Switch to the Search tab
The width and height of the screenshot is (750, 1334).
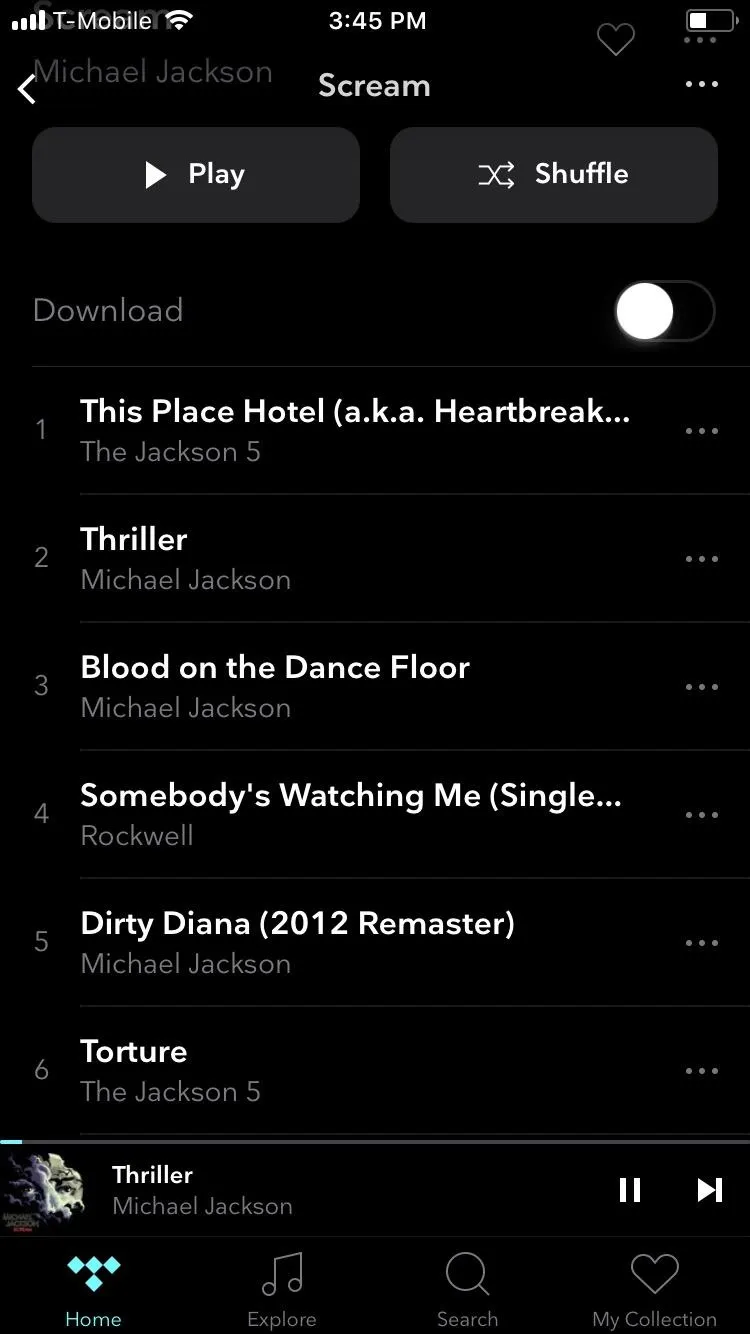tap(467, 1290)
